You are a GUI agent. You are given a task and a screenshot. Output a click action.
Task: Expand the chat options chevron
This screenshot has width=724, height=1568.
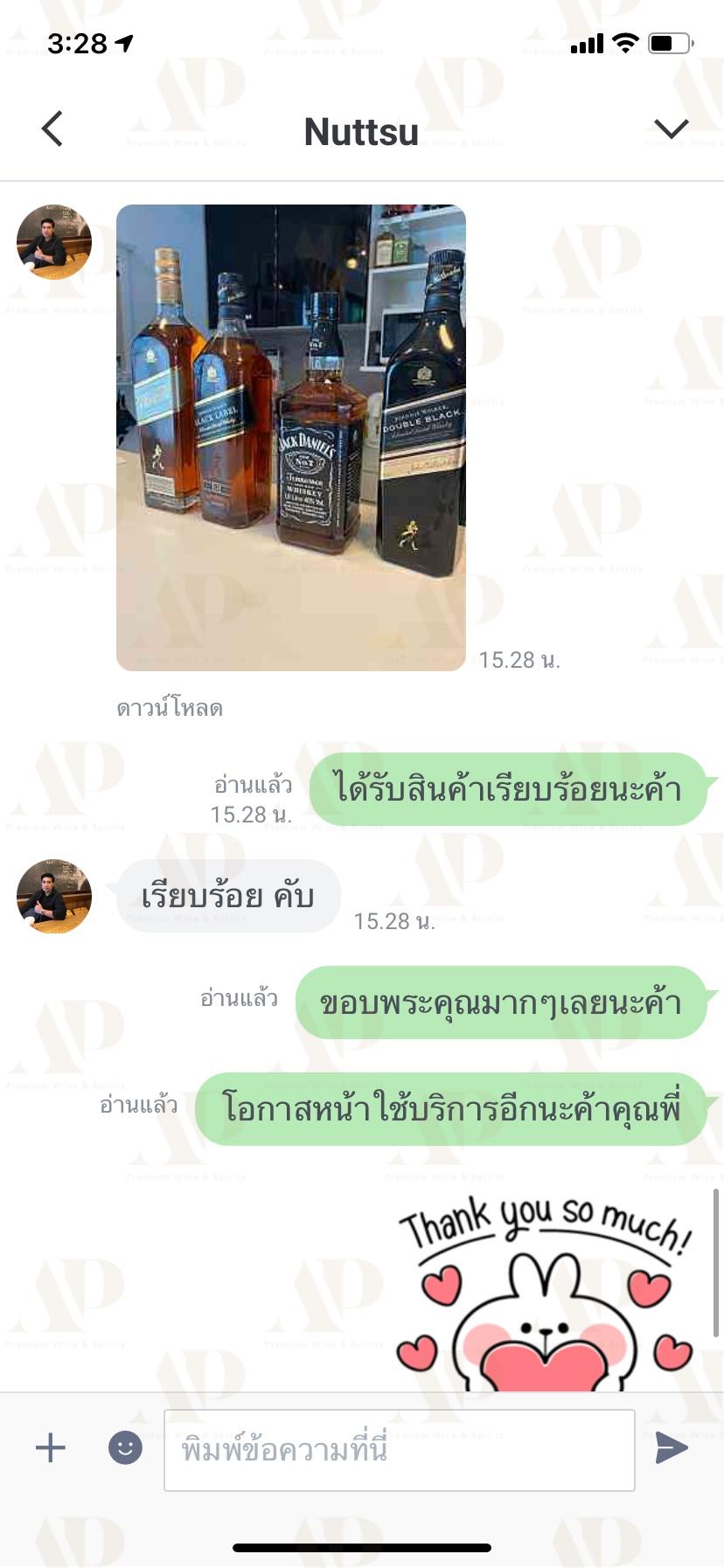click(x=671, y=129)
